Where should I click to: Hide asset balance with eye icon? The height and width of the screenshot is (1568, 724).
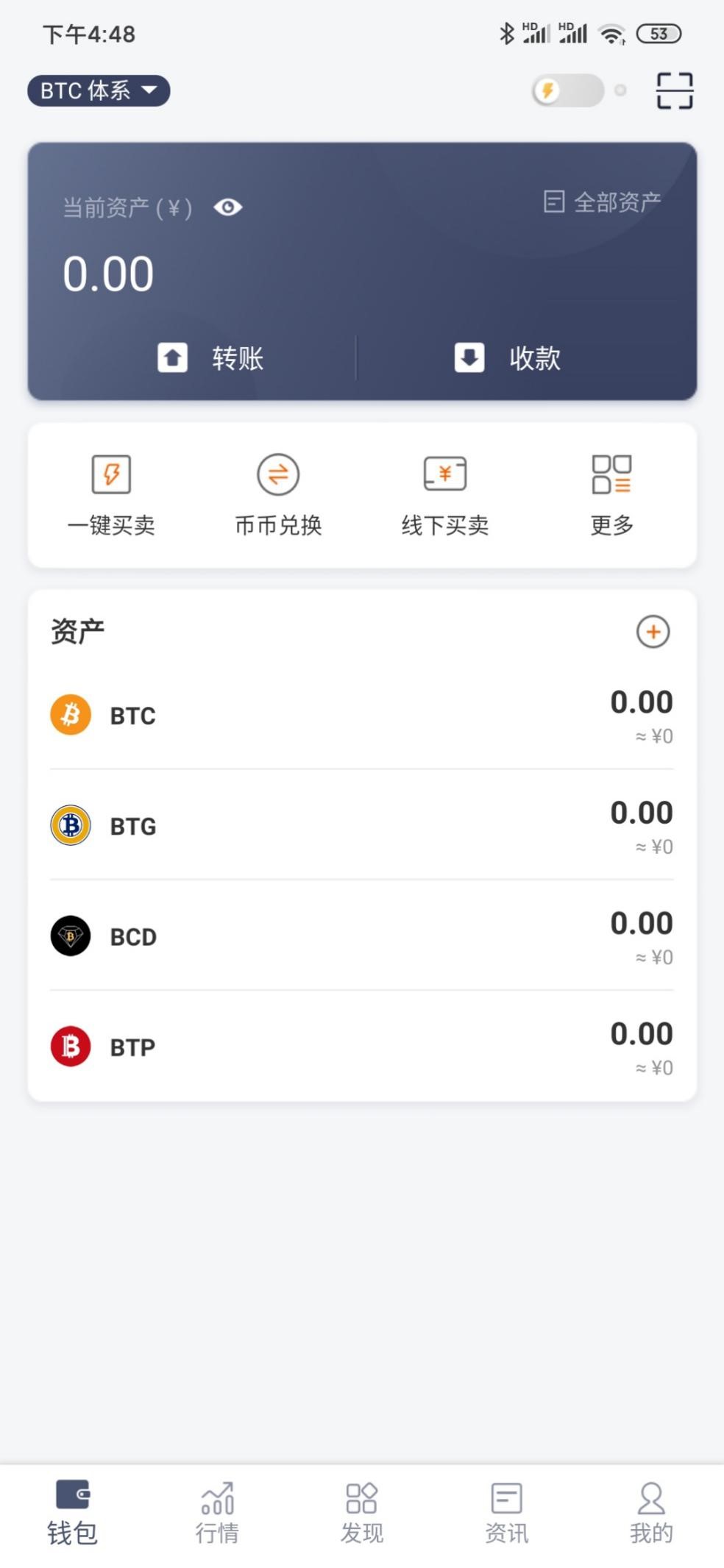(227, 207)
